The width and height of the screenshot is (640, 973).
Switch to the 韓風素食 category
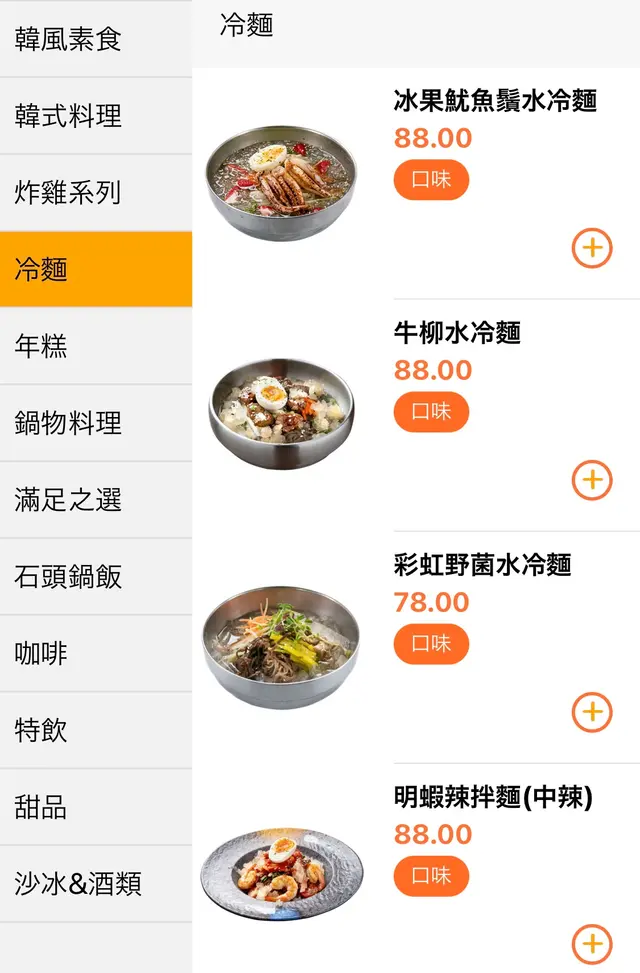(x=96, y=39)
